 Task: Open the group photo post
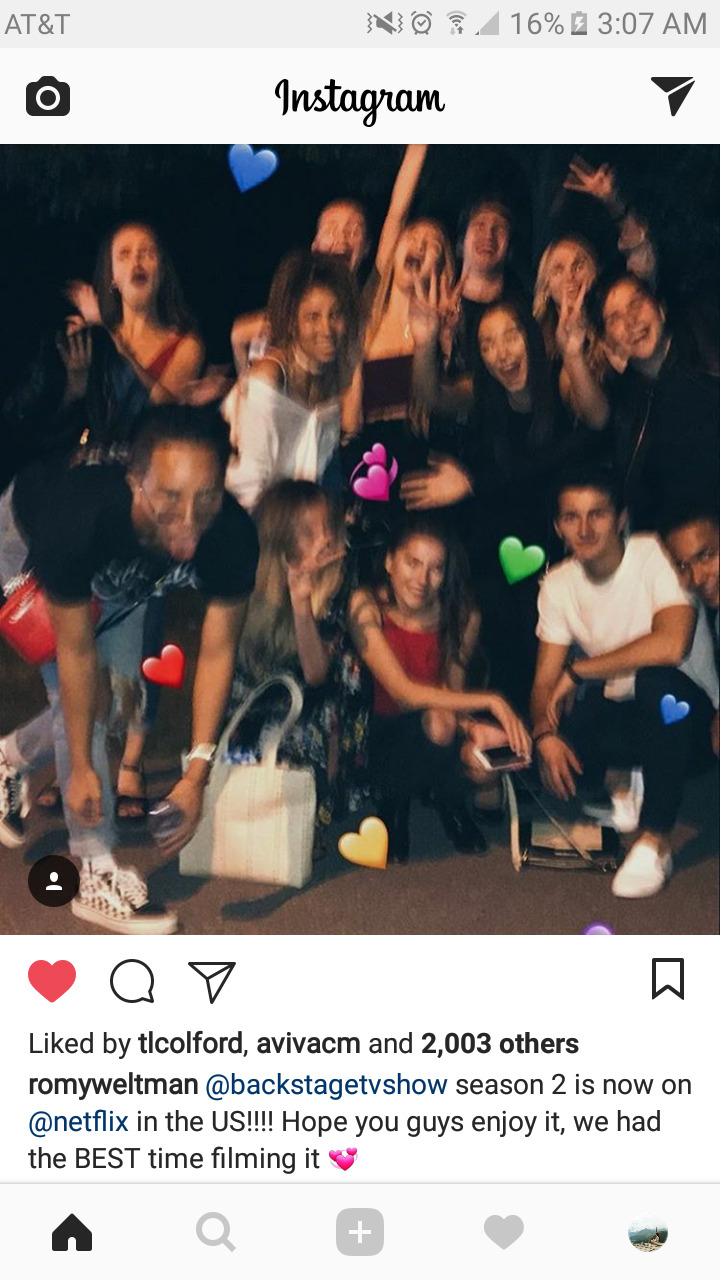coord(360,540)
